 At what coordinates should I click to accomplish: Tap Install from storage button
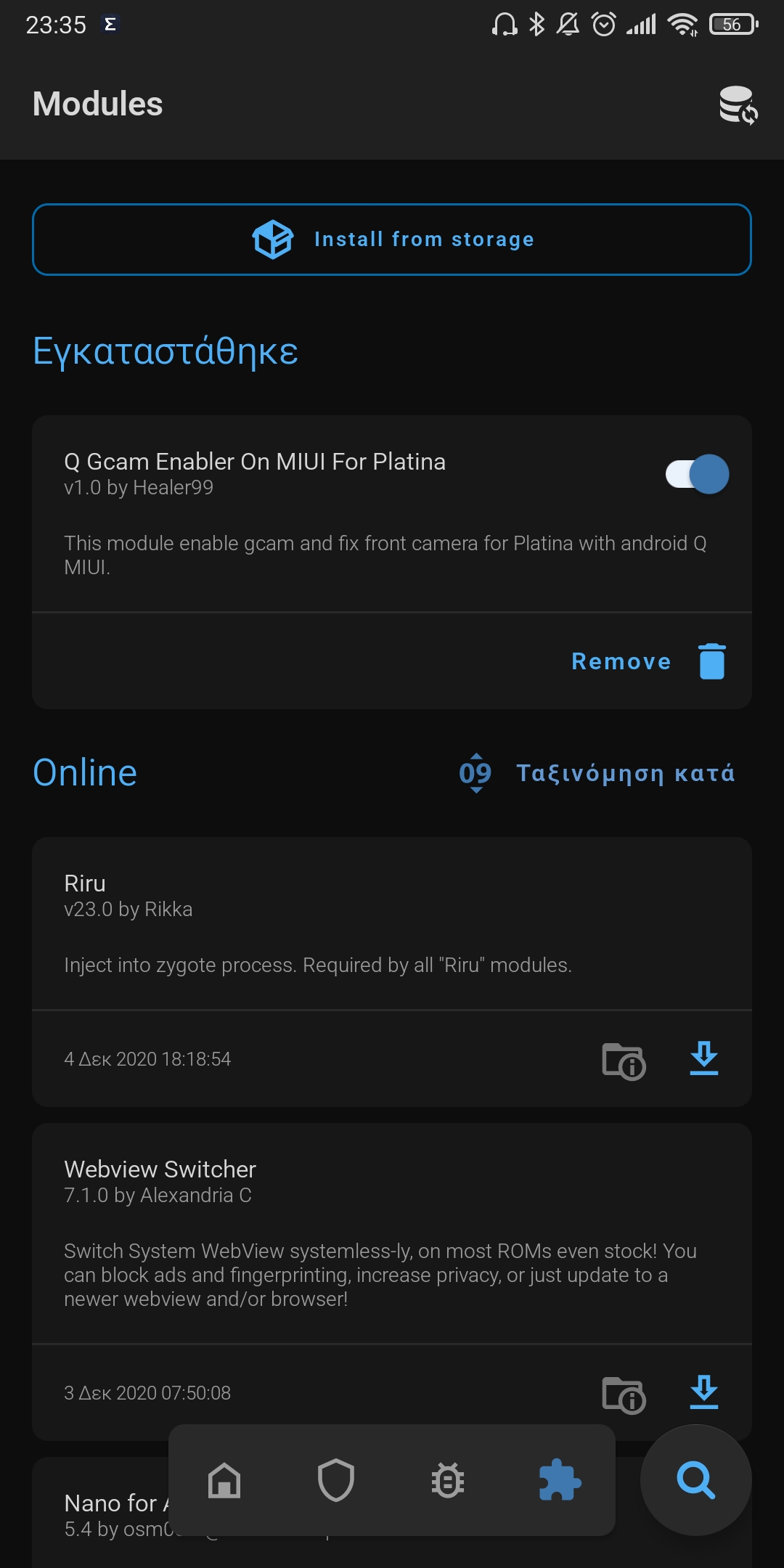(x=392, y=240)
